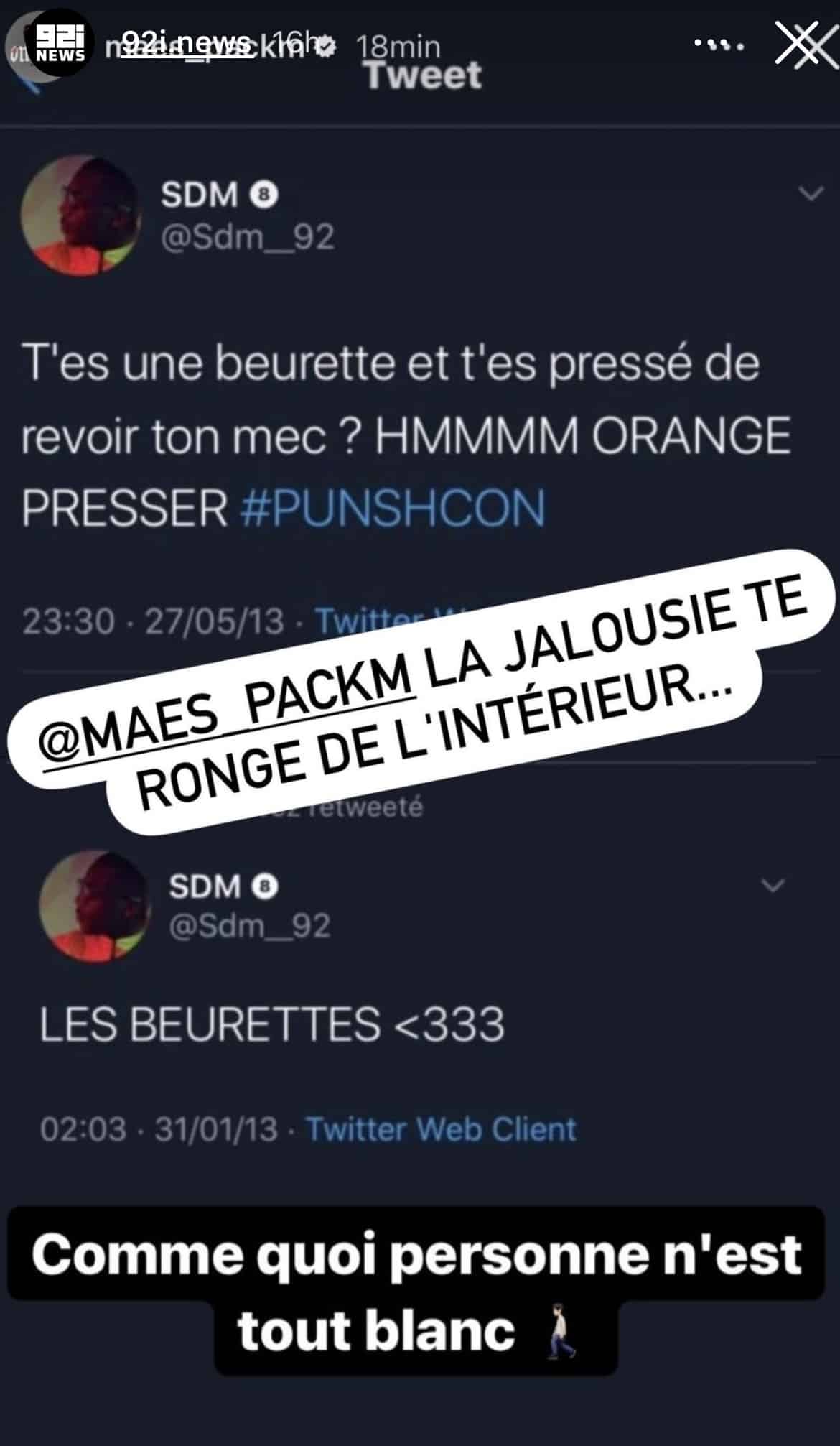Tap the @MAES_PACKM mention sticker
The height and width of the screenshot is (1446, 840).
coord(228,719)
